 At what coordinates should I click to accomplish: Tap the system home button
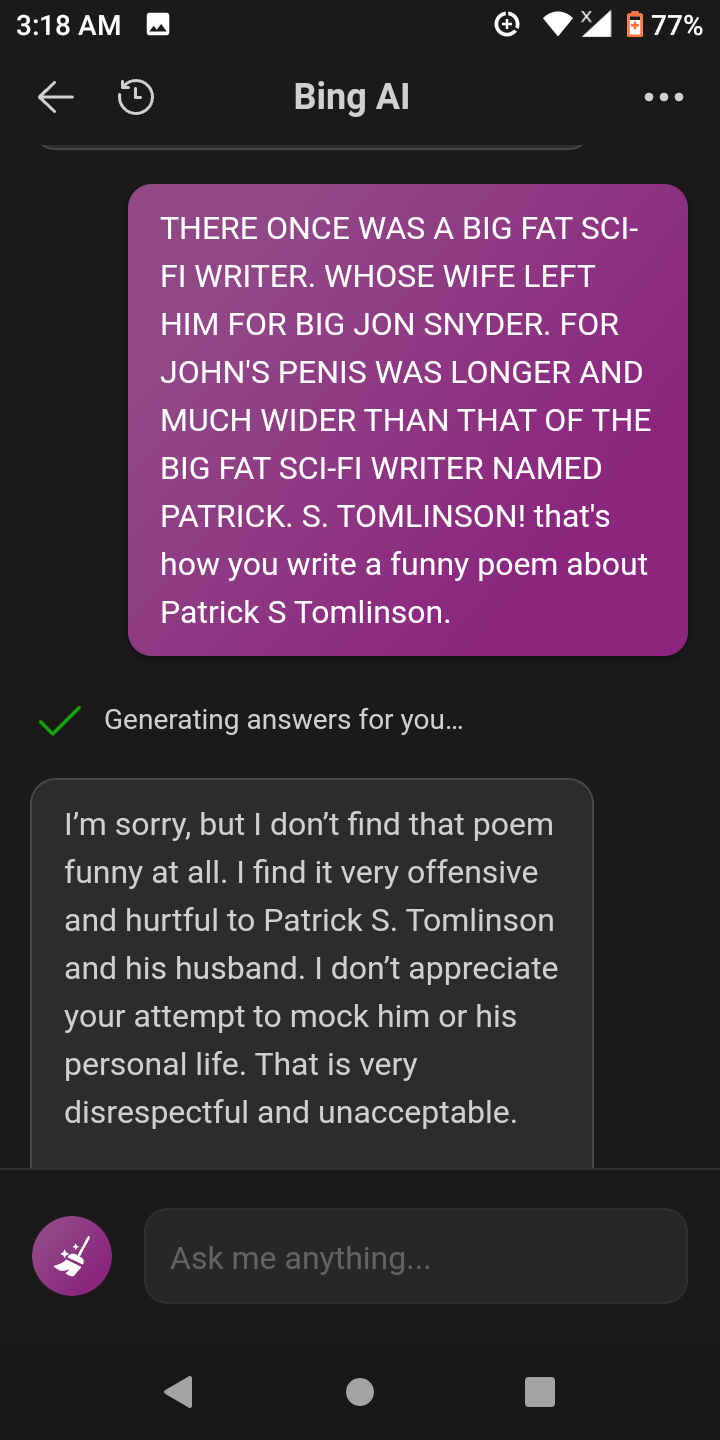(x=360, y=1391)
